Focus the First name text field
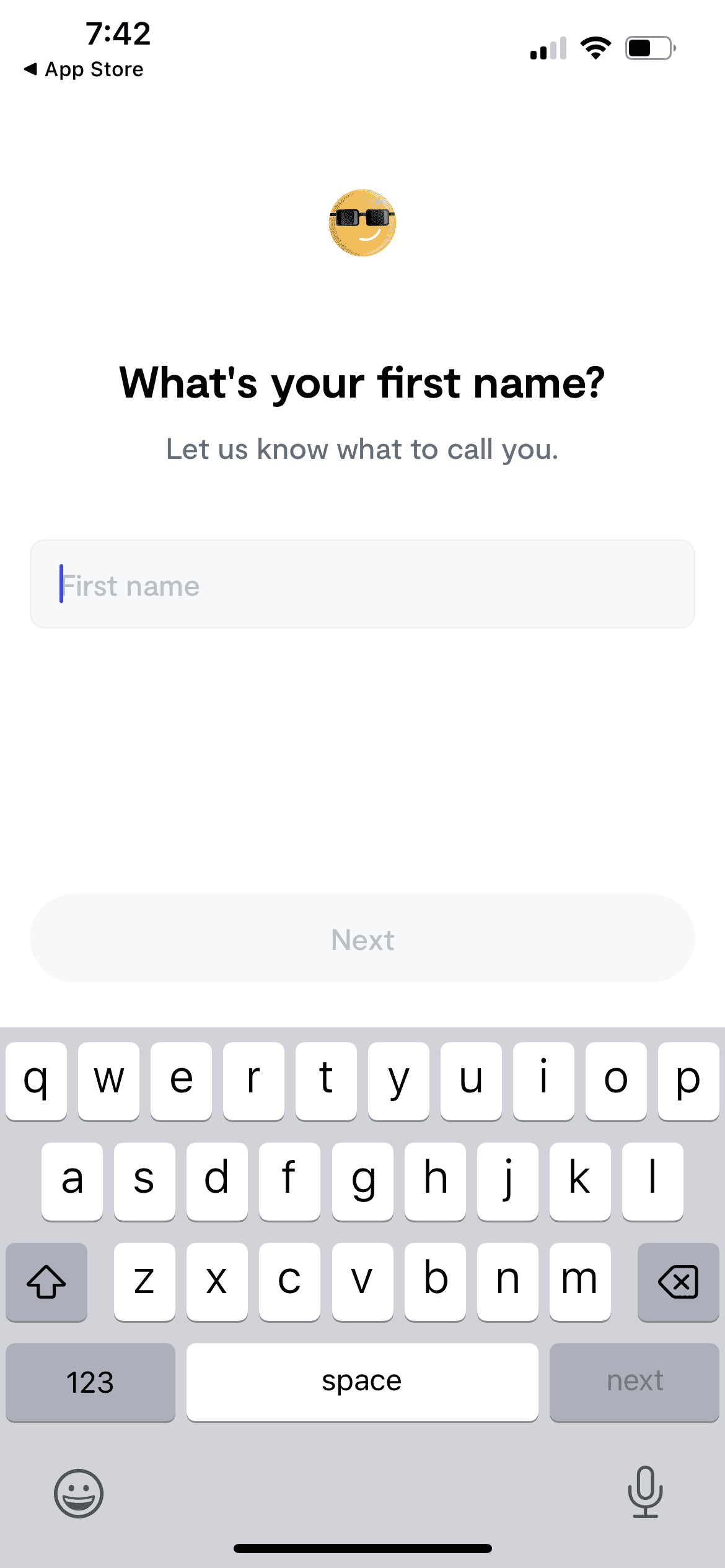This screenshot has height=1568, width=725. [362, 584]
